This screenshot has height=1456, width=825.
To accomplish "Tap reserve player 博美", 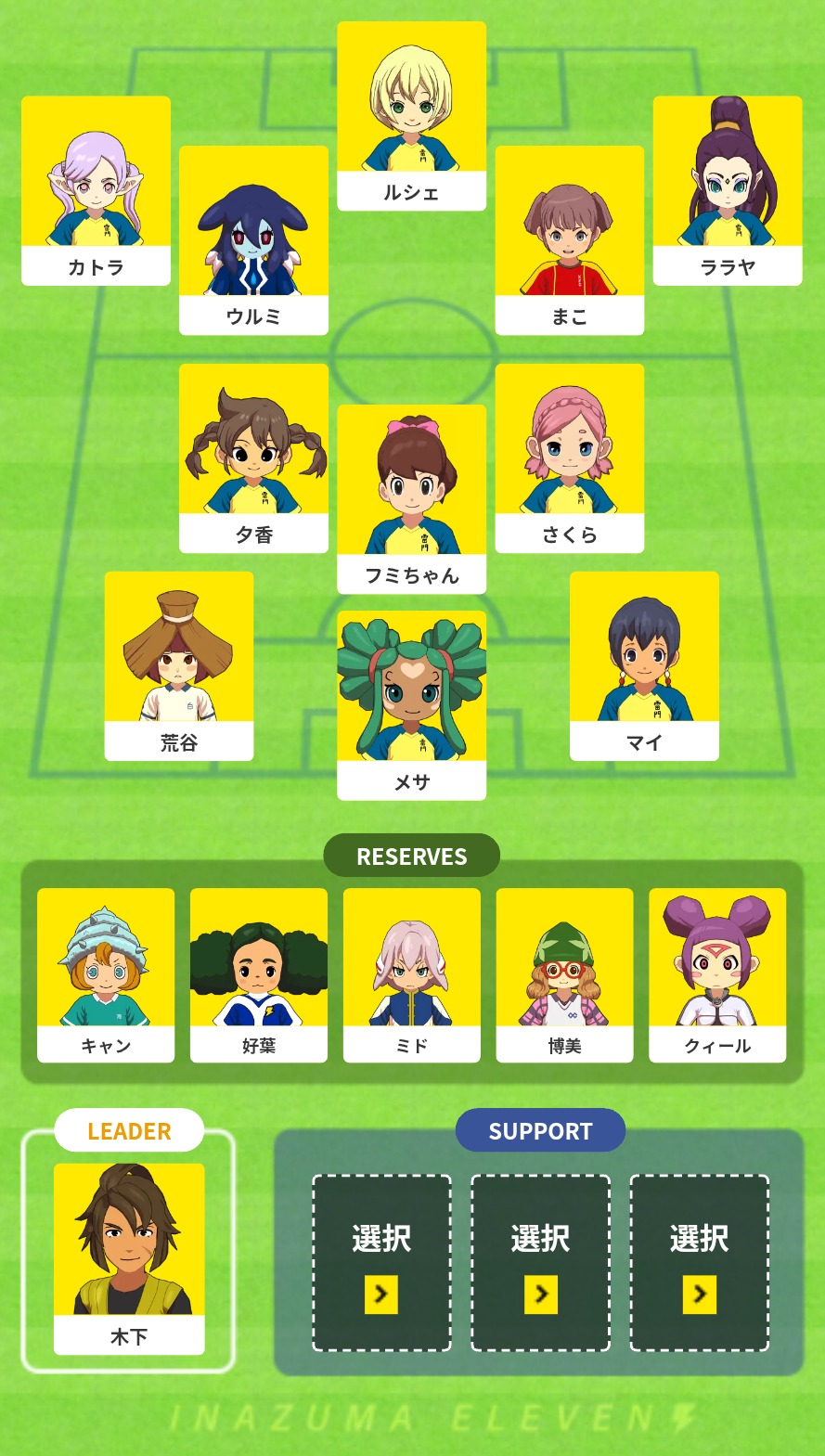I will (564, 974).
